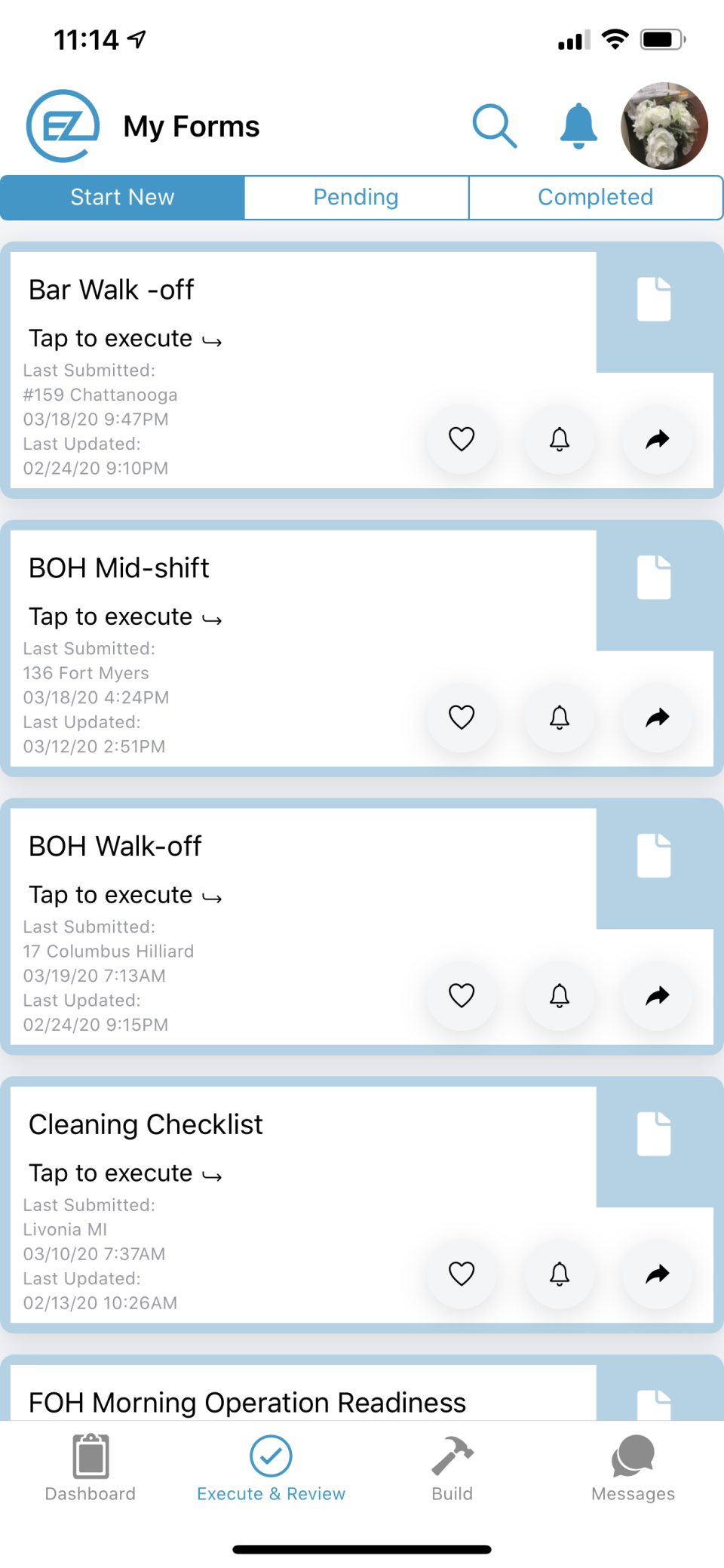Tap the bell icon on BOH Walk-off
724x1568 pixels.
click(559, 996)
